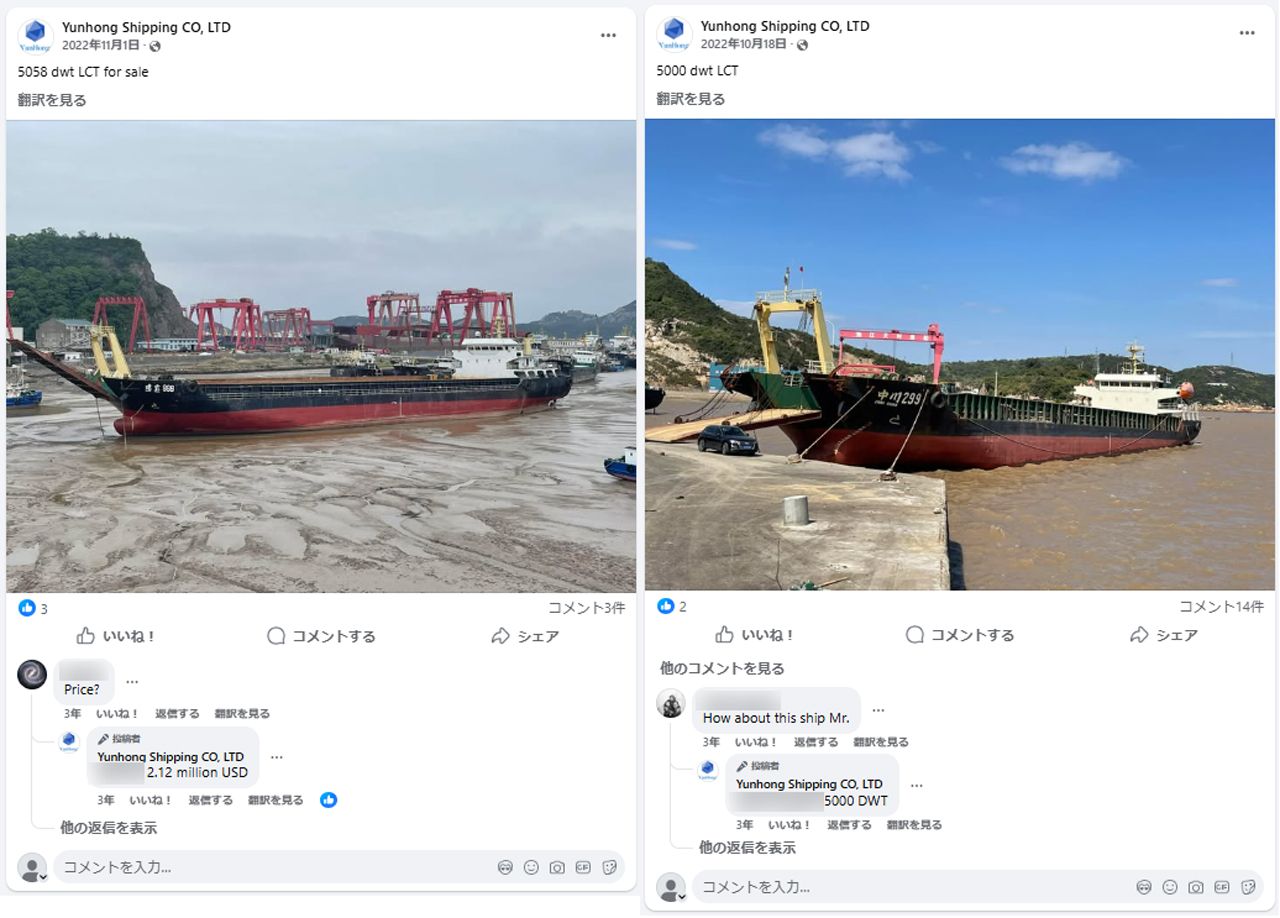Reply to the 'How about this ship Mr.' comment
Image resolution: width=1280 pixels, height=918 pixels.
[815, 742]
